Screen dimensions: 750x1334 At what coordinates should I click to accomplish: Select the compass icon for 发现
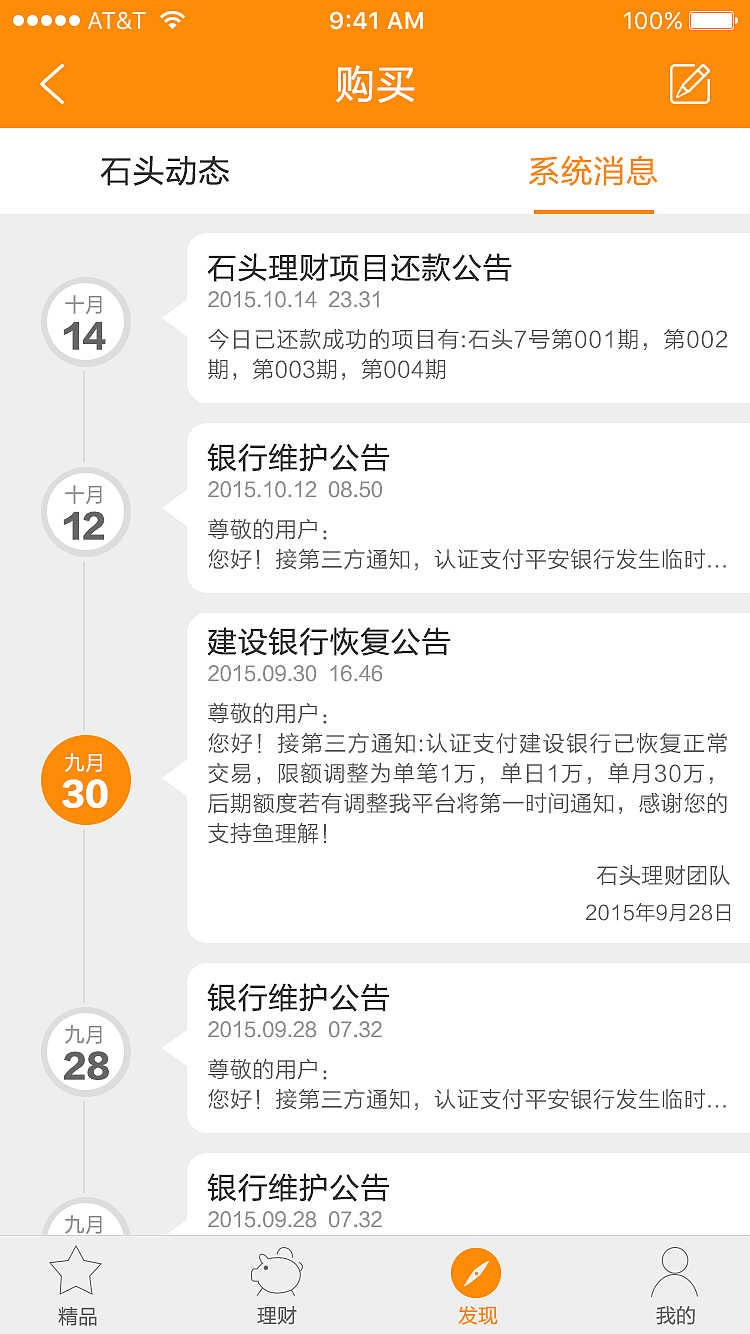pyautogui.click(x=477, y=1271)
